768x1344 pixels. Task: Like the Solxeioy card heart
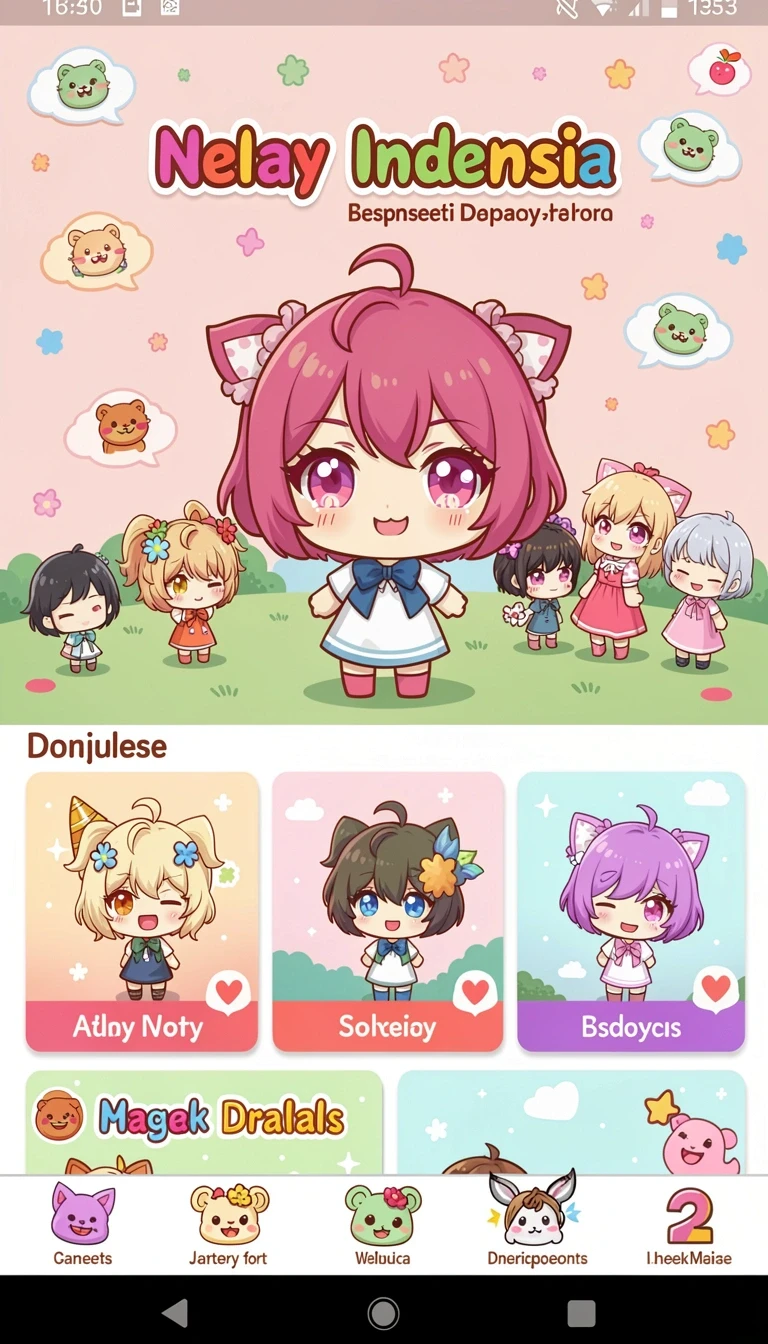pyautogui.click(x=475, y=992)
